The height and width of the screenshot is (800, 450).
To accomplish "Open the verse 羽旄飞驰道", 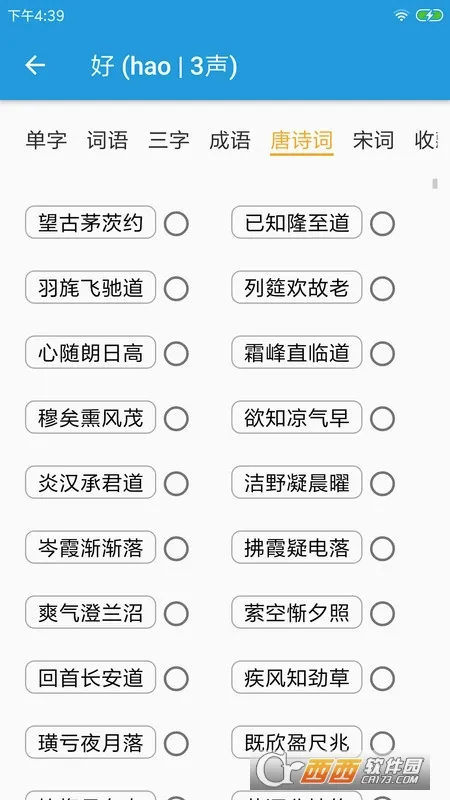I will click(x=90, y=287).
